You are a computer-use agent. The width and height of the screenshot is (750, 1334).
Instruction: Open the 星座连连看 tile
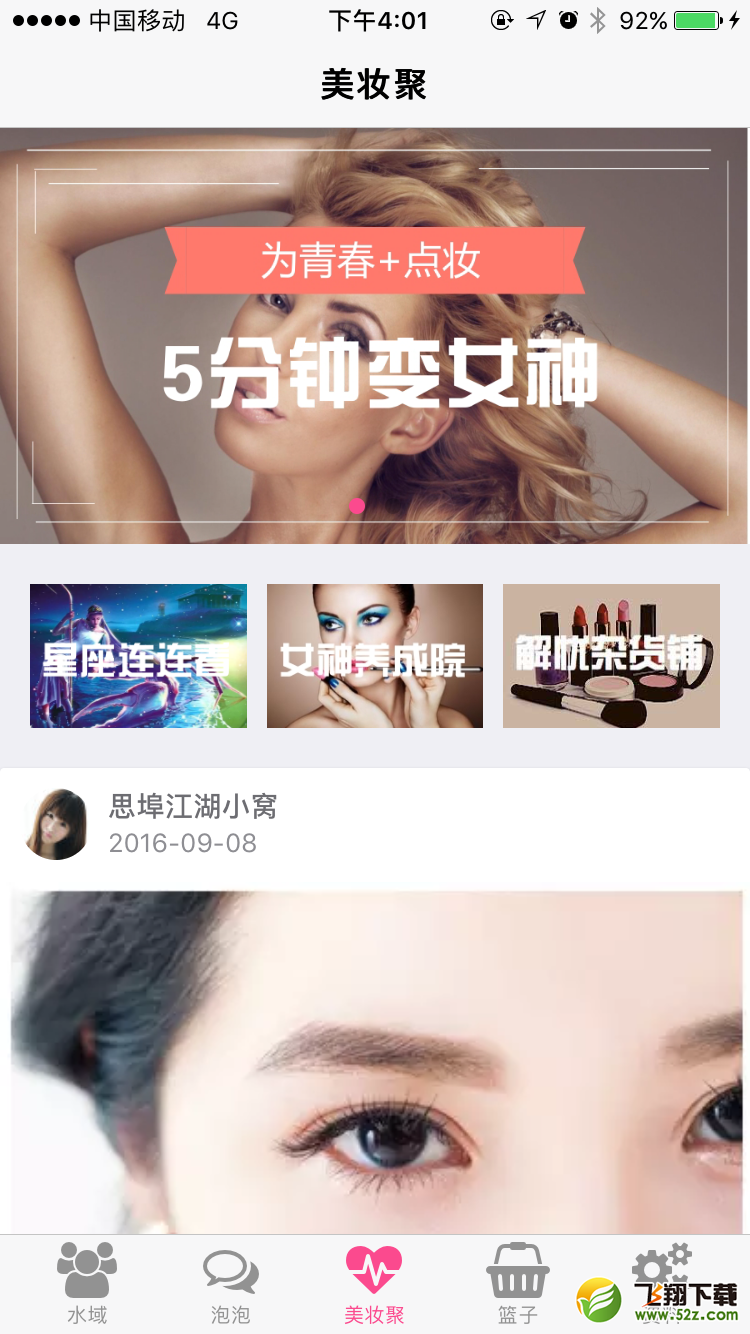138,656
